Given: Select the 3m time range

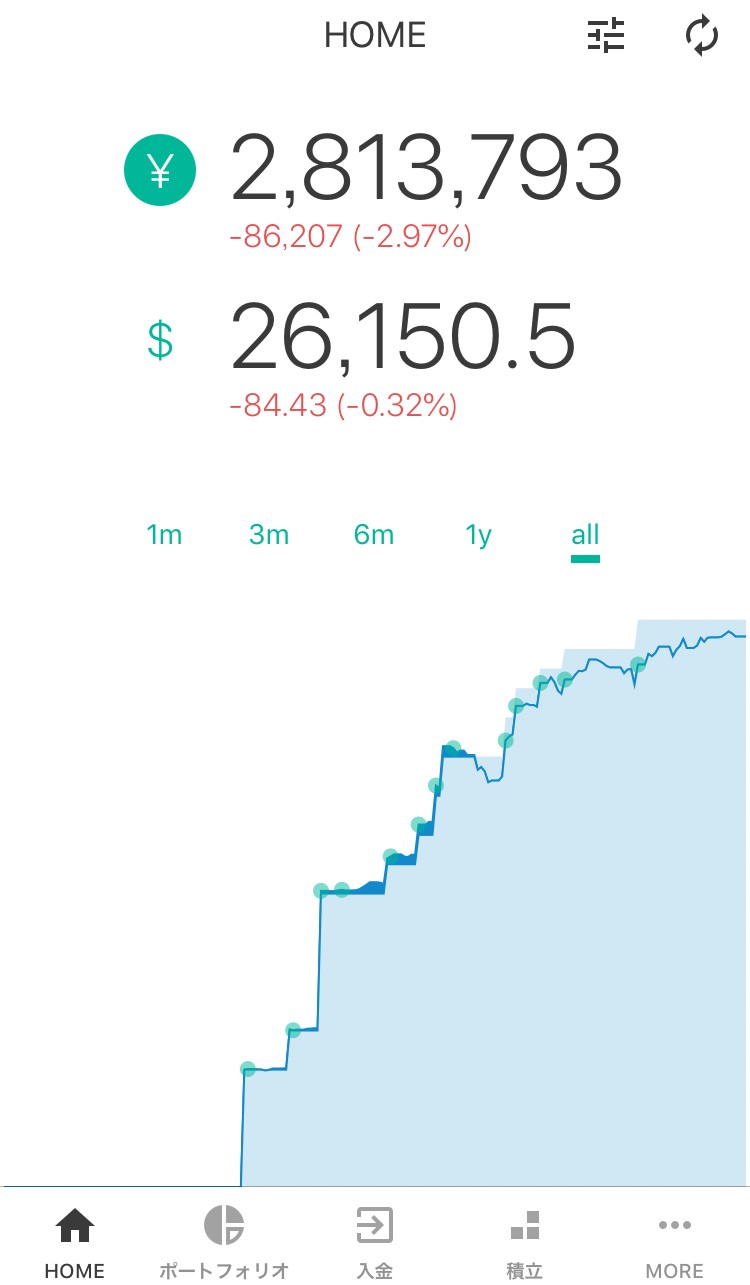Looking at the screenshot, I should (269, 535).
